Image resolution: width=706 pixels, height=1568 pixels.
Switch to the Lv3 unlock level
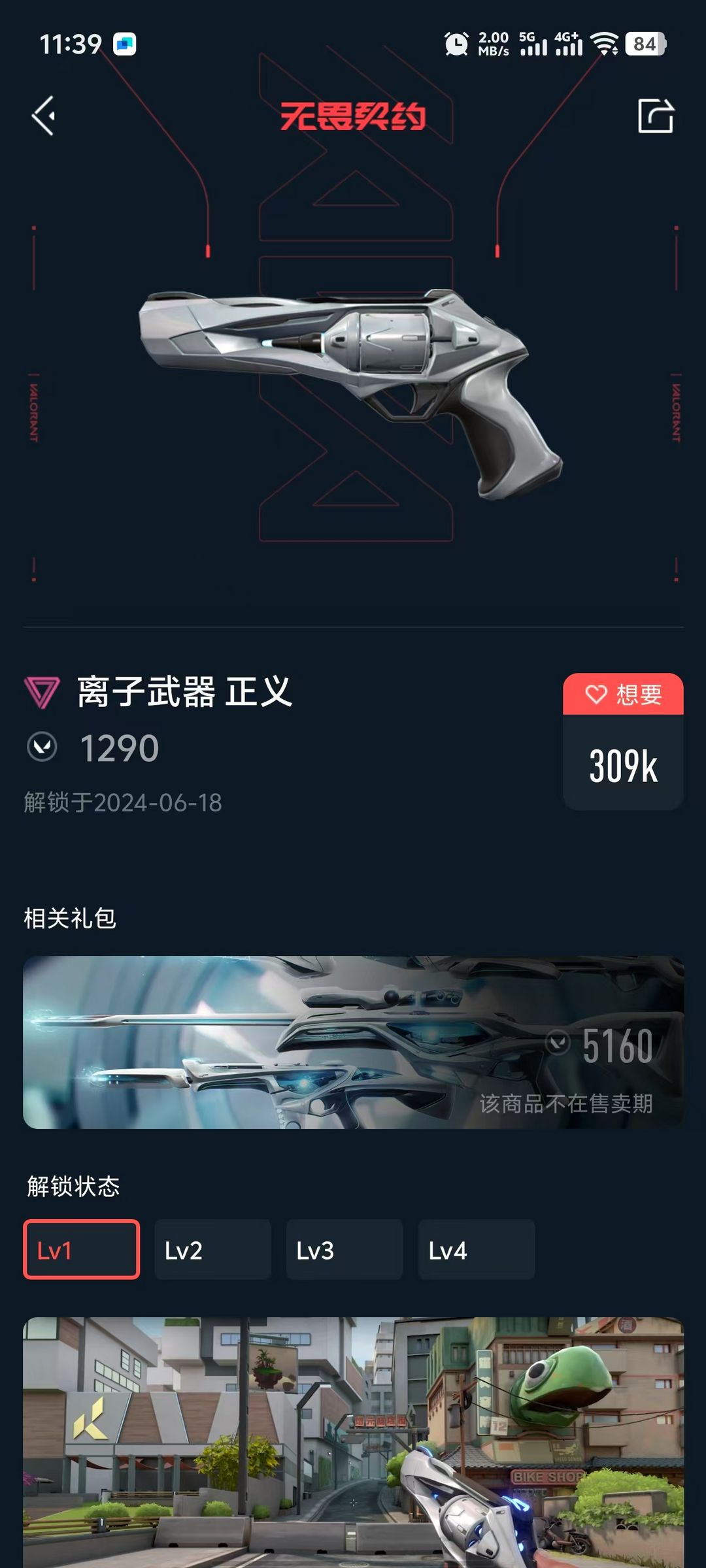click(x=345, y=1249)
